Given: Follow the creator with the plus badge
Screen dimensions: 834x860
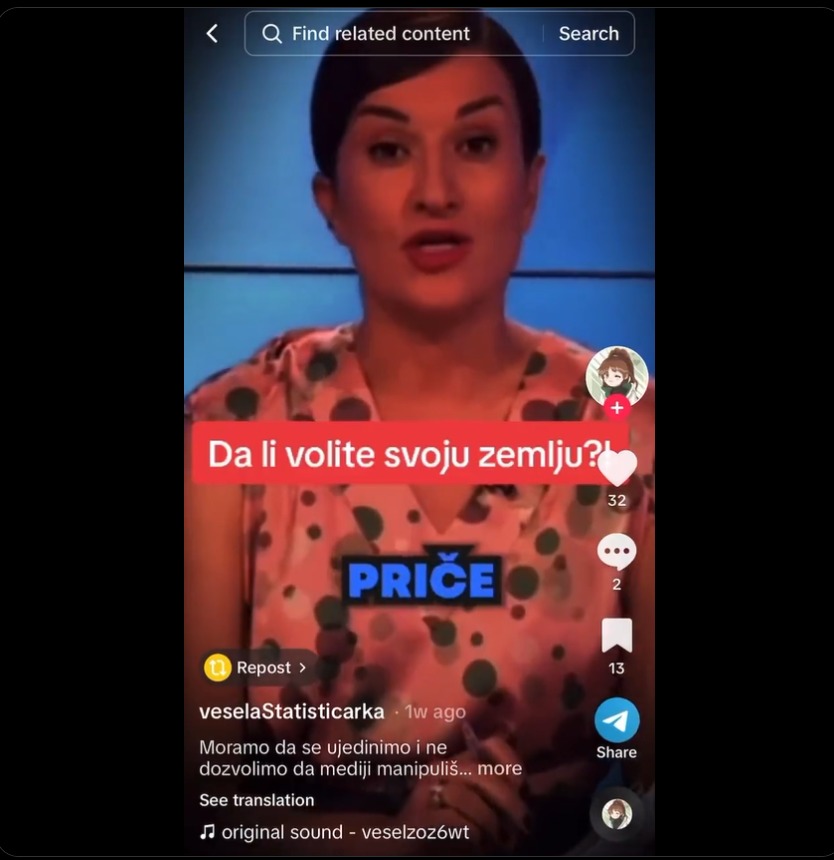Looking at the screenshot, I should 617,407.
